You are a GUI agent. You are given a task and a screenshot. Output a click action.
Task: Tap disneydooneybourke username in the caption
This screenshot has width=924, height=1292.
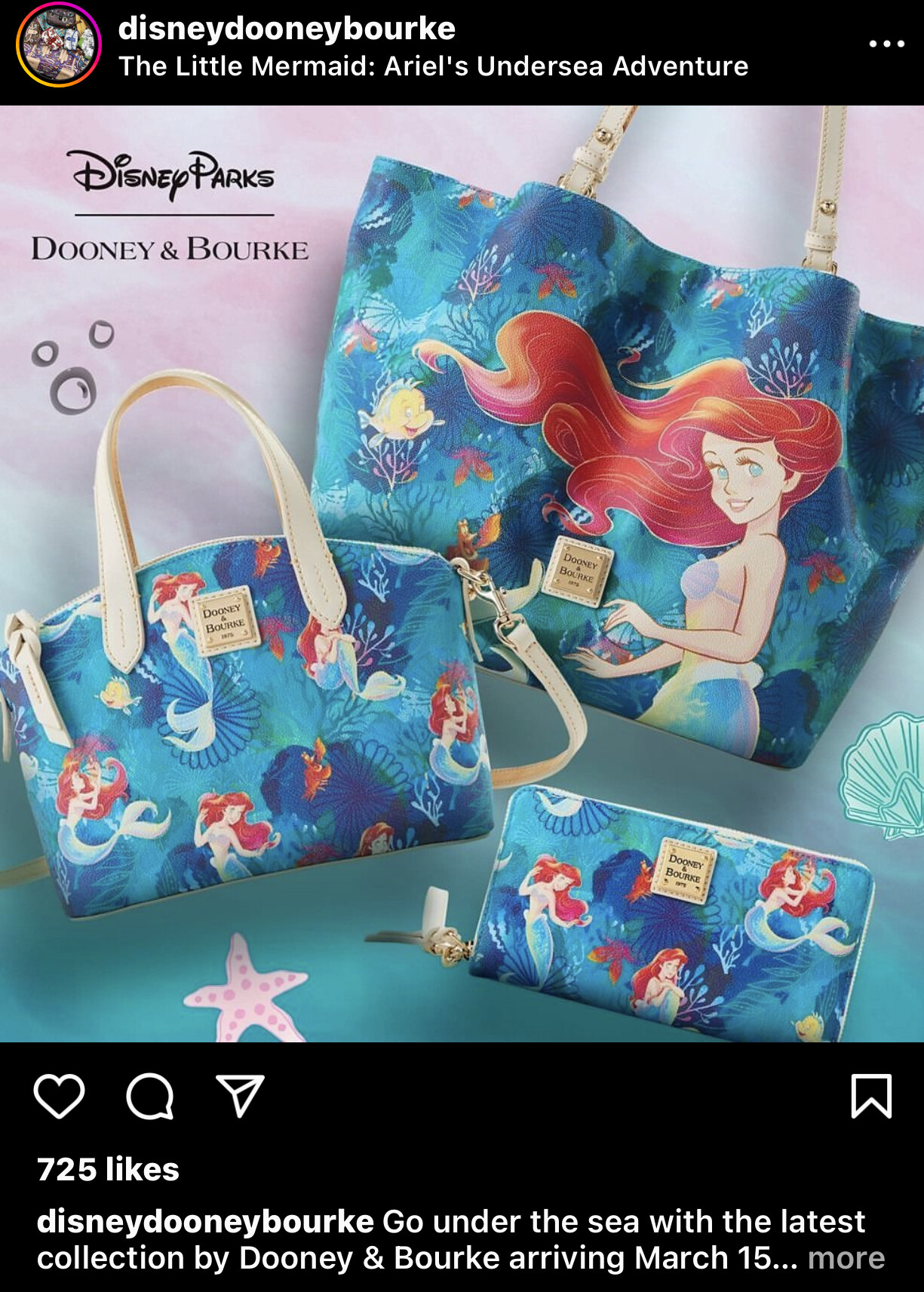[x=205, y=1222]
